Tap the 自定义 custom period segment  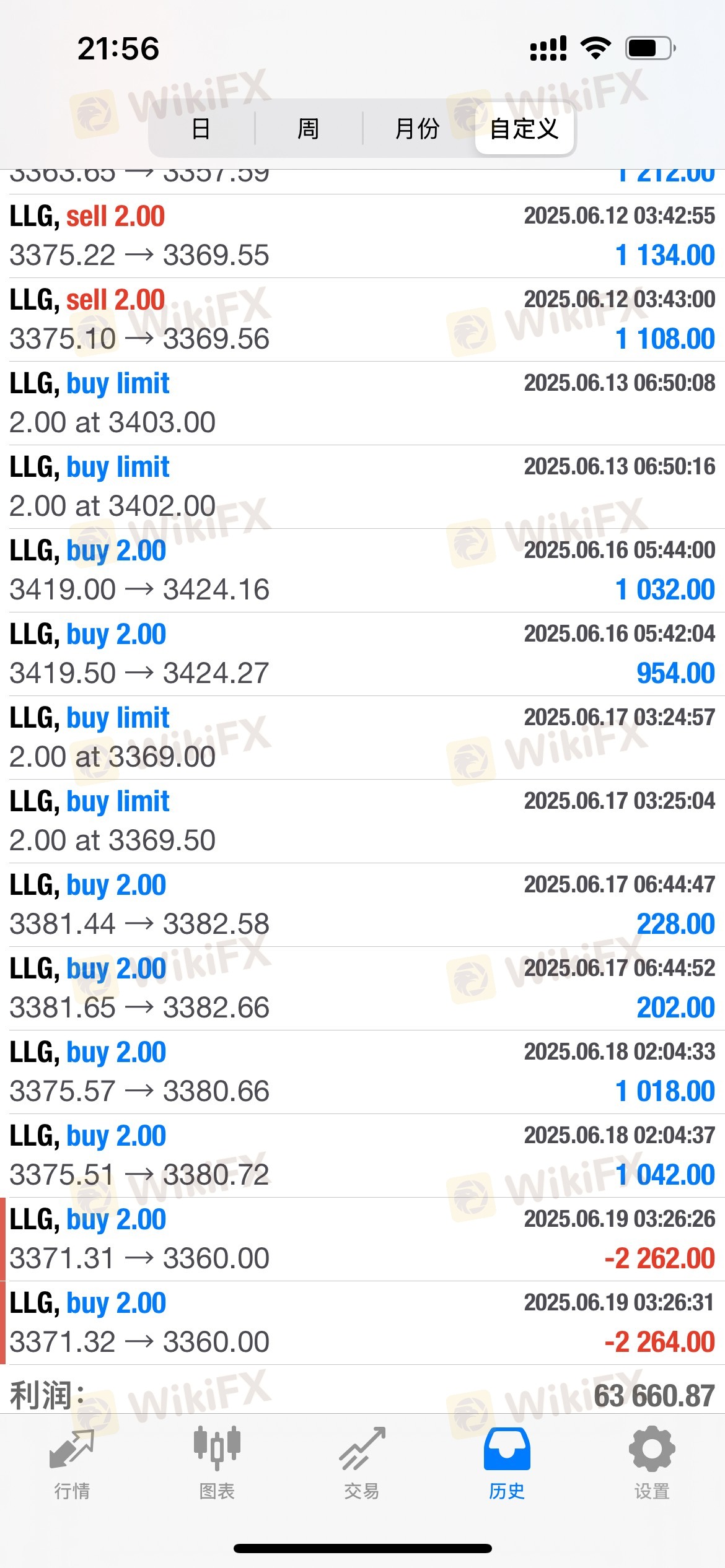[524, 129]
